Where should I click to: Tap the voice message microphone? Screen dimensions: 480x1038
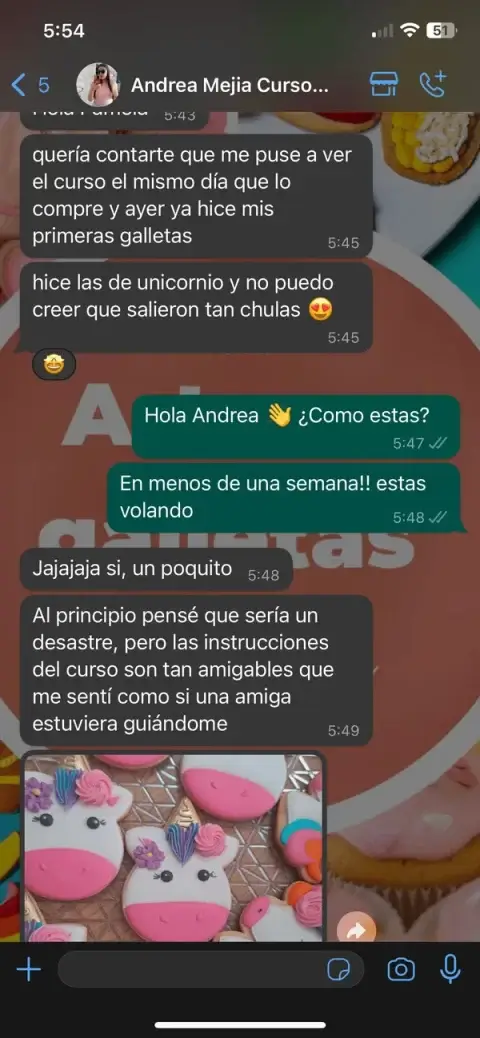click(x=450, y=970)
